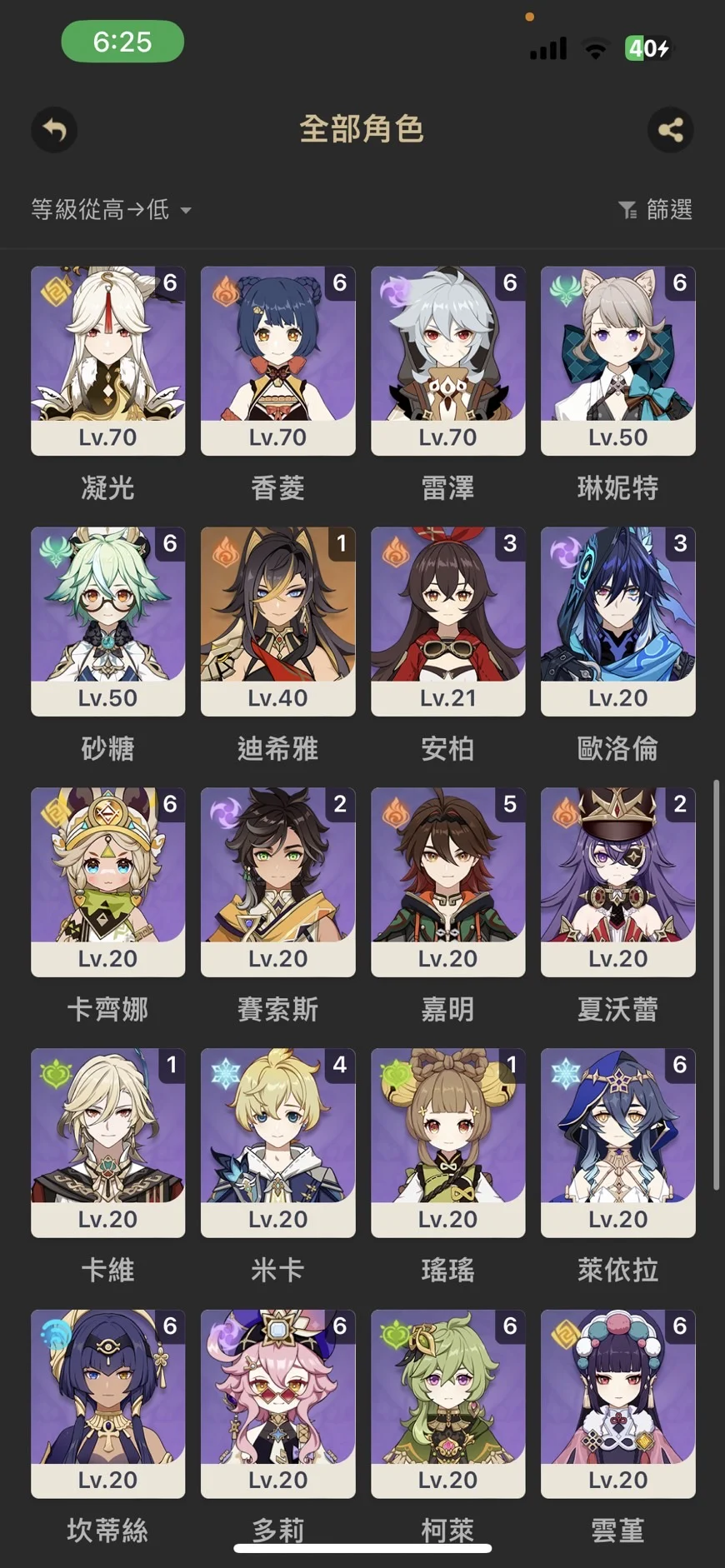
Task: Open the 等級從高→低 sort dropdown
Action: 111,209
